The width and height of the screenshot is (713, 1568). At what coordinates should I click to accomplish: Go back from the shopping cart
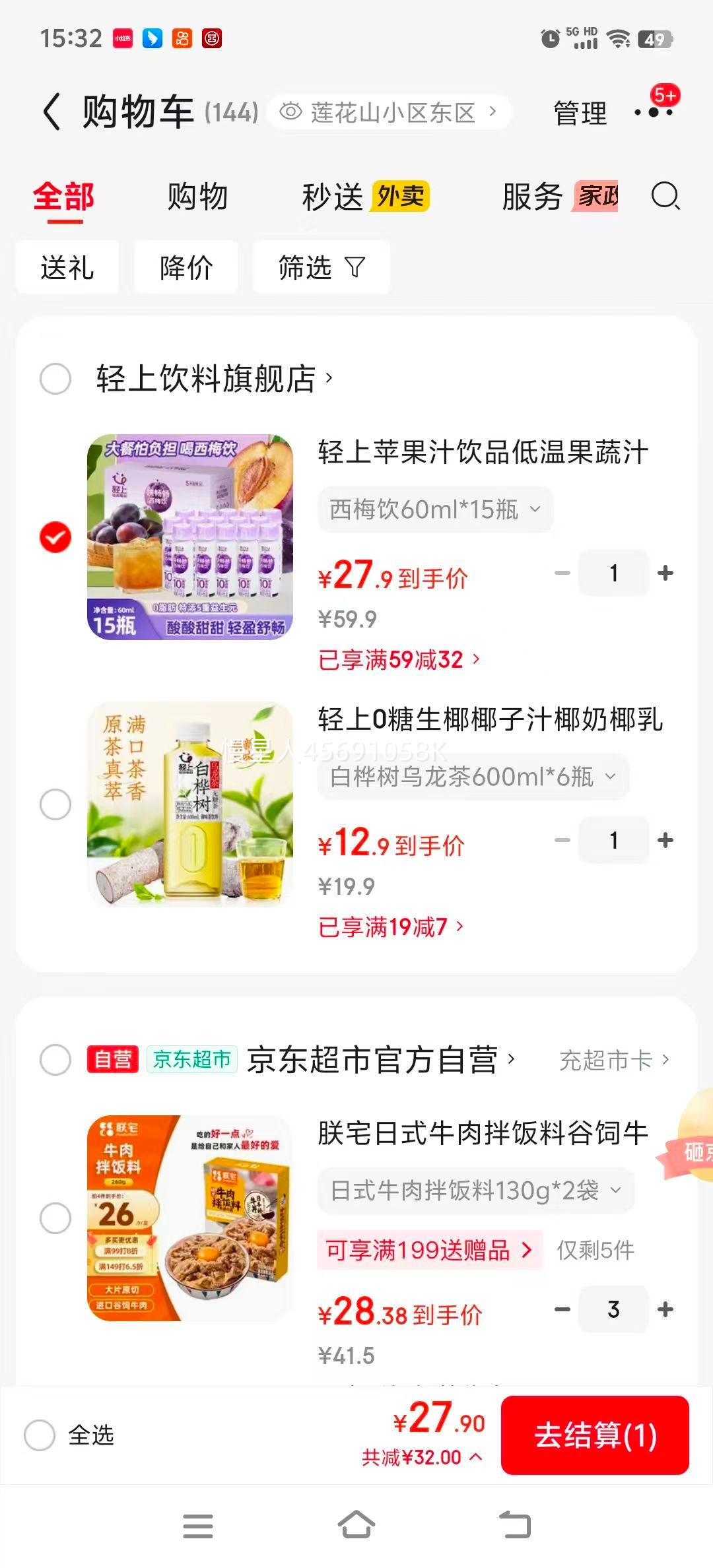[51, 112]
